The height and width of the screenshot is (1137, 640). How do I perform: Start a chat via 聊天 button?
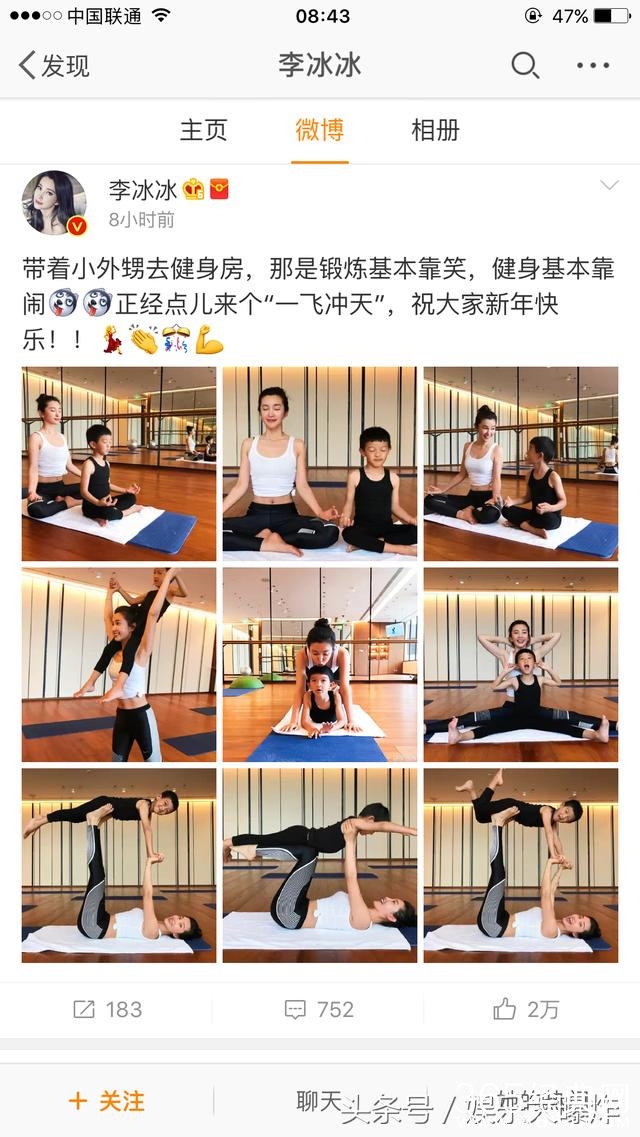pyautogui.click(x=320, y=1102)
